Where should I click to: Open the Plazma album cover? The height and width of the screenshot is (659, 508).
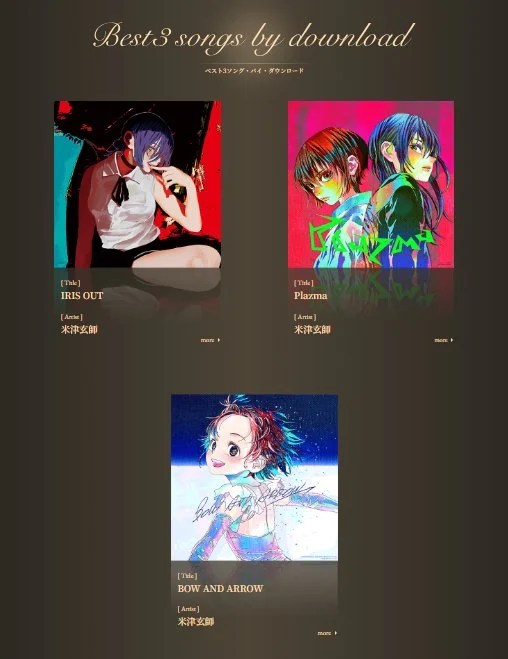click(371, 184)
